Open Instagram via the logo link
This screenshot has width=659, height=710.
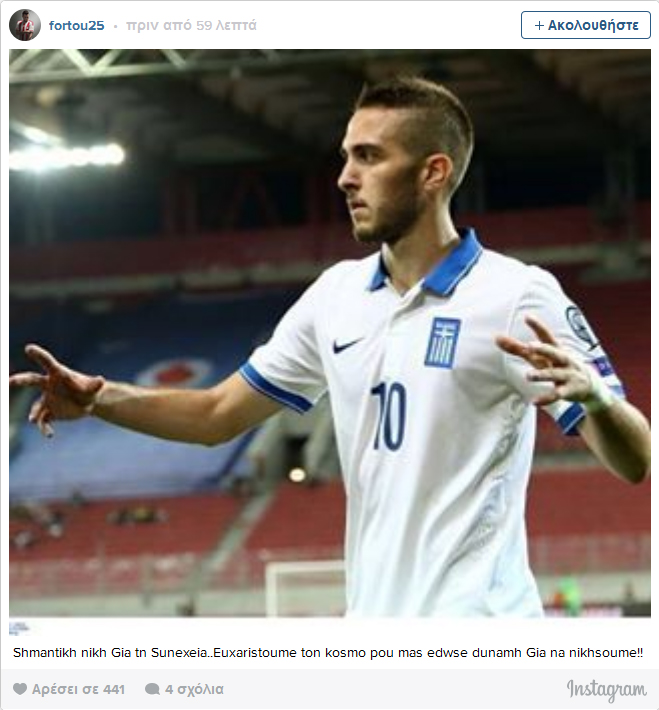(x=606, y=689)
